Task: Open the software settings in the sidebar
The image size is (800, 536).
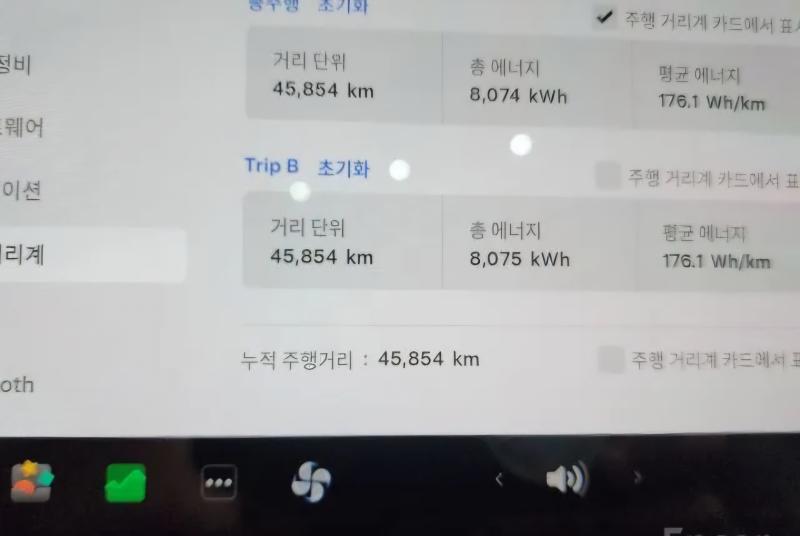Action: click(x=22, y=127)
